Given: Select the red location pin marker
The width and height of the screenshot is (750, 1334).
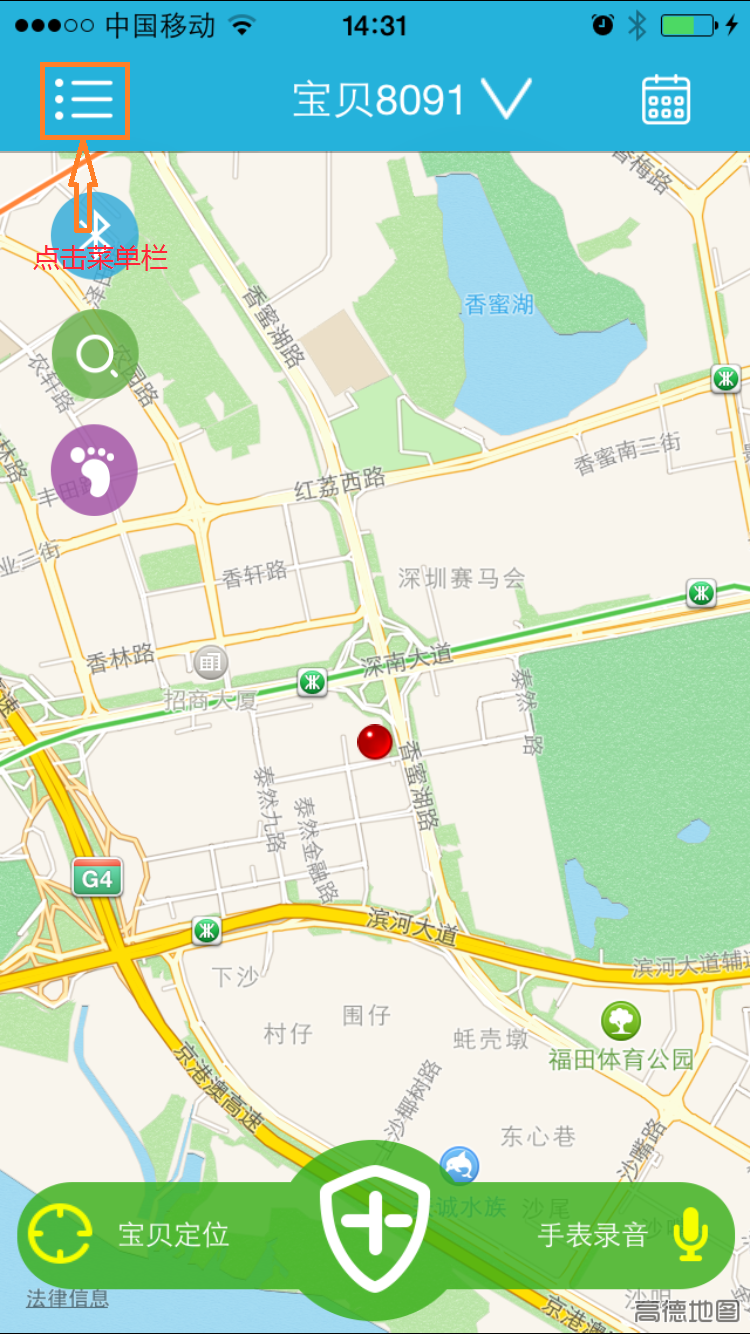Looking at the screenshot, I should point(375,742).
